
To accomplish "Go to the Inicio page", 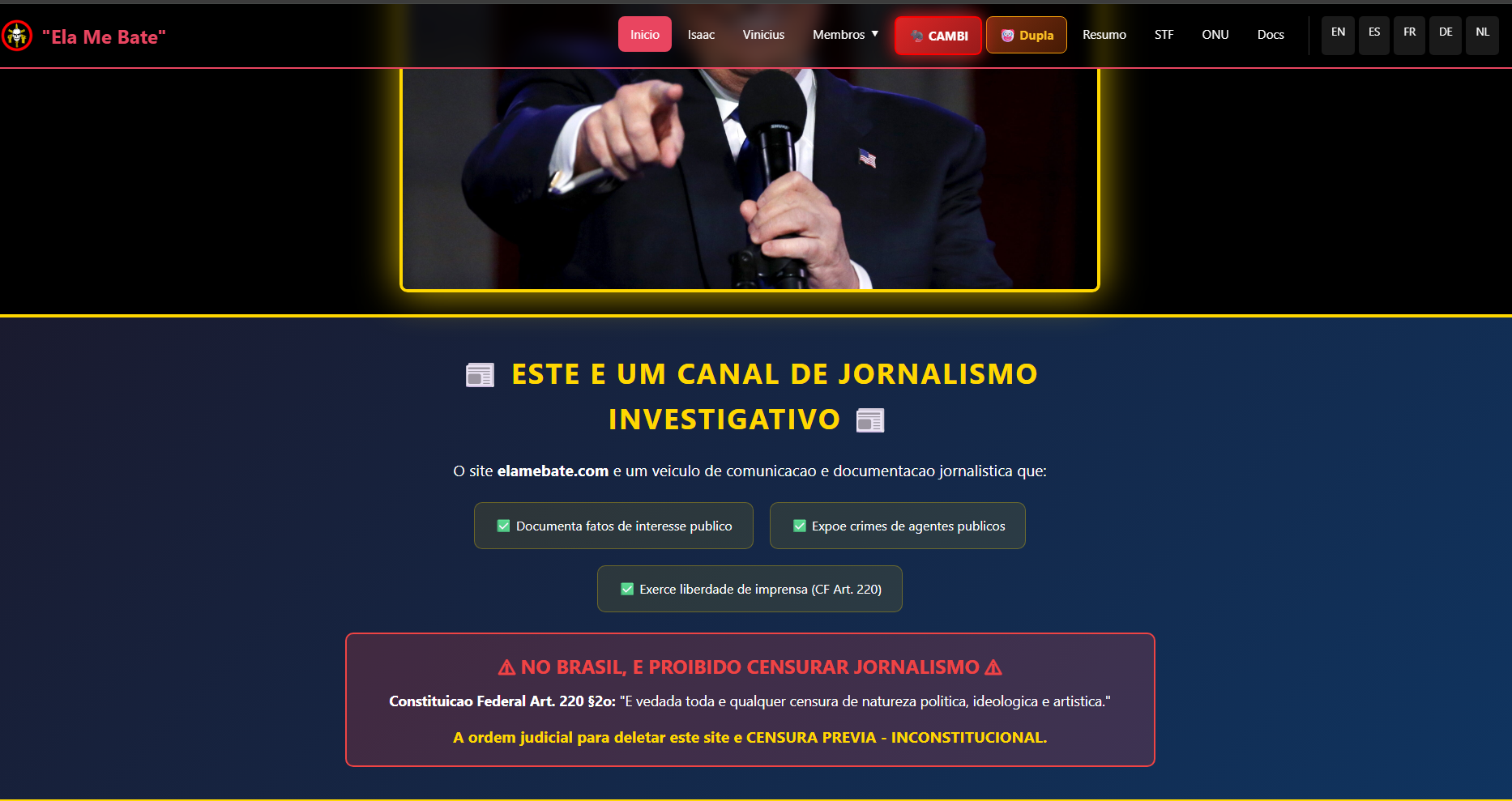I will tap(644, 35).
